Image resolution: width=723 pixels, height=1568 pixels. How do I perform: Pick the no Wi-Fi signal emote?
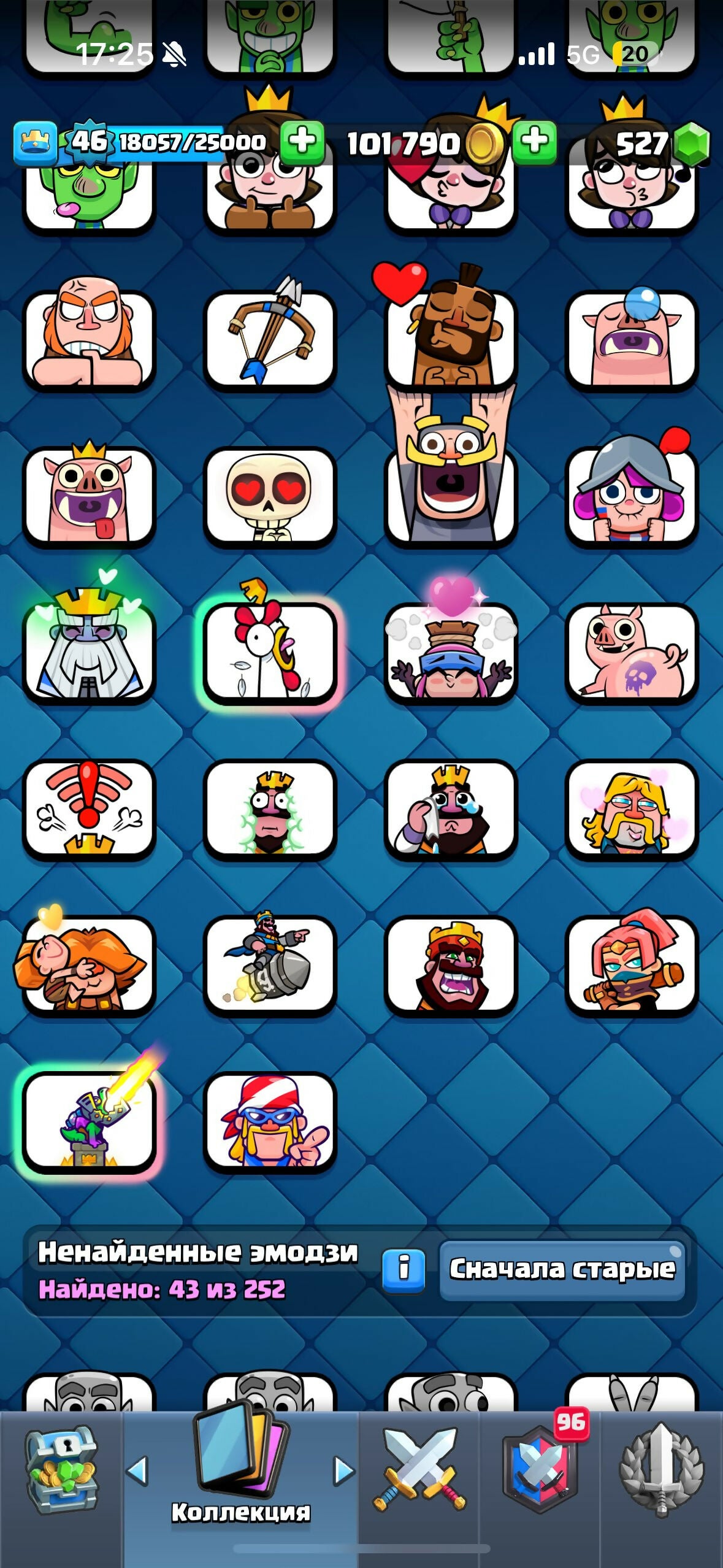[90, 808]
